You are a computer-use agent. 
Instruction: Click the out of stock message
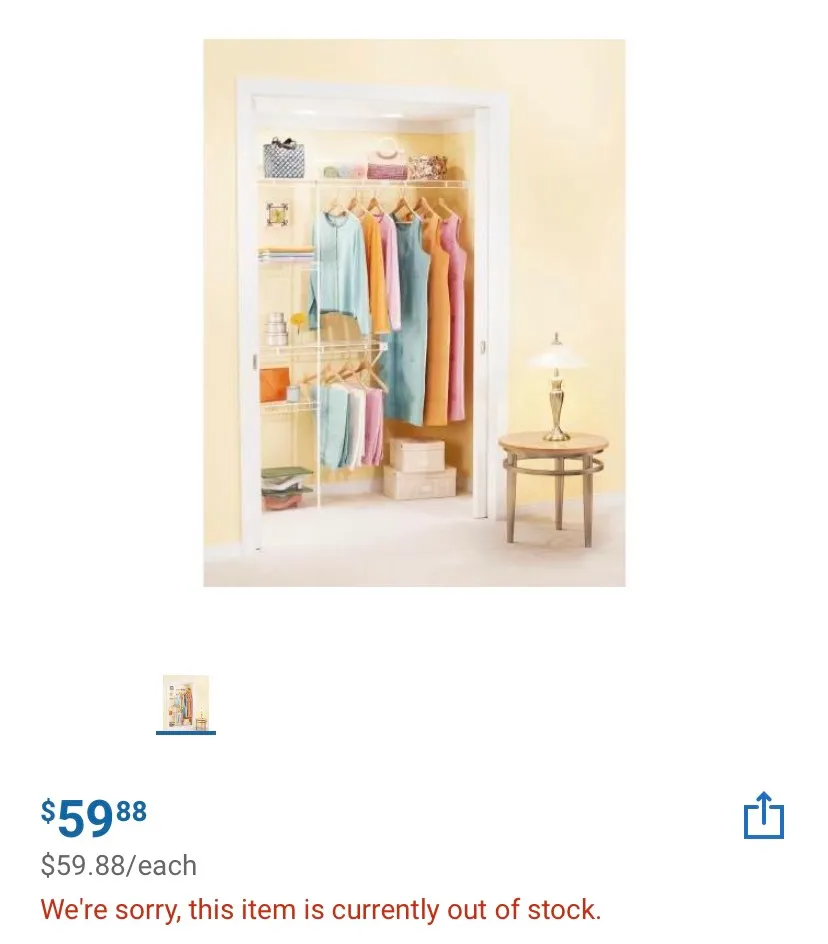[320, 909]
